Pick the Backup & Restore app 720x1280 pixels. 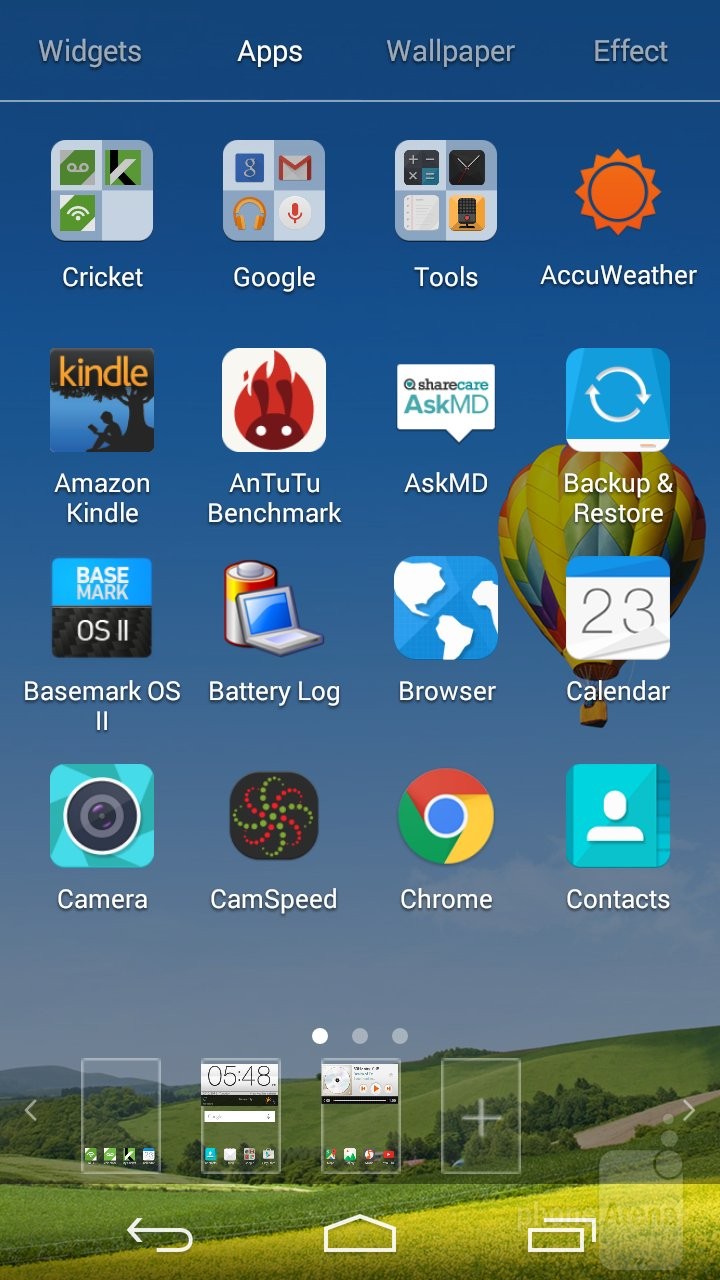click(618, 400)
